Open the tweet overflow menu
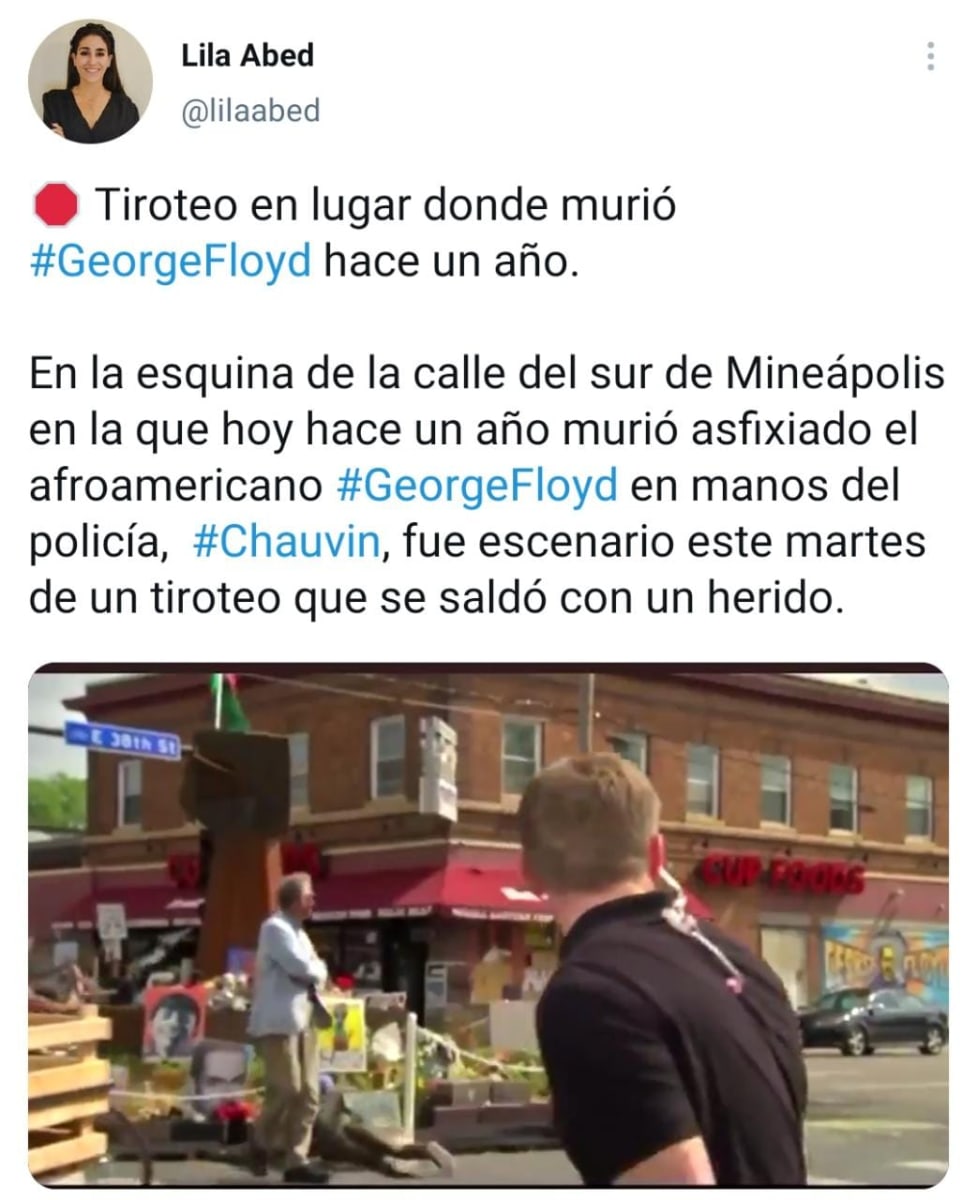The width and height of the screenshot is (977, 1200). pyautogui.click(x=930, y=57)
